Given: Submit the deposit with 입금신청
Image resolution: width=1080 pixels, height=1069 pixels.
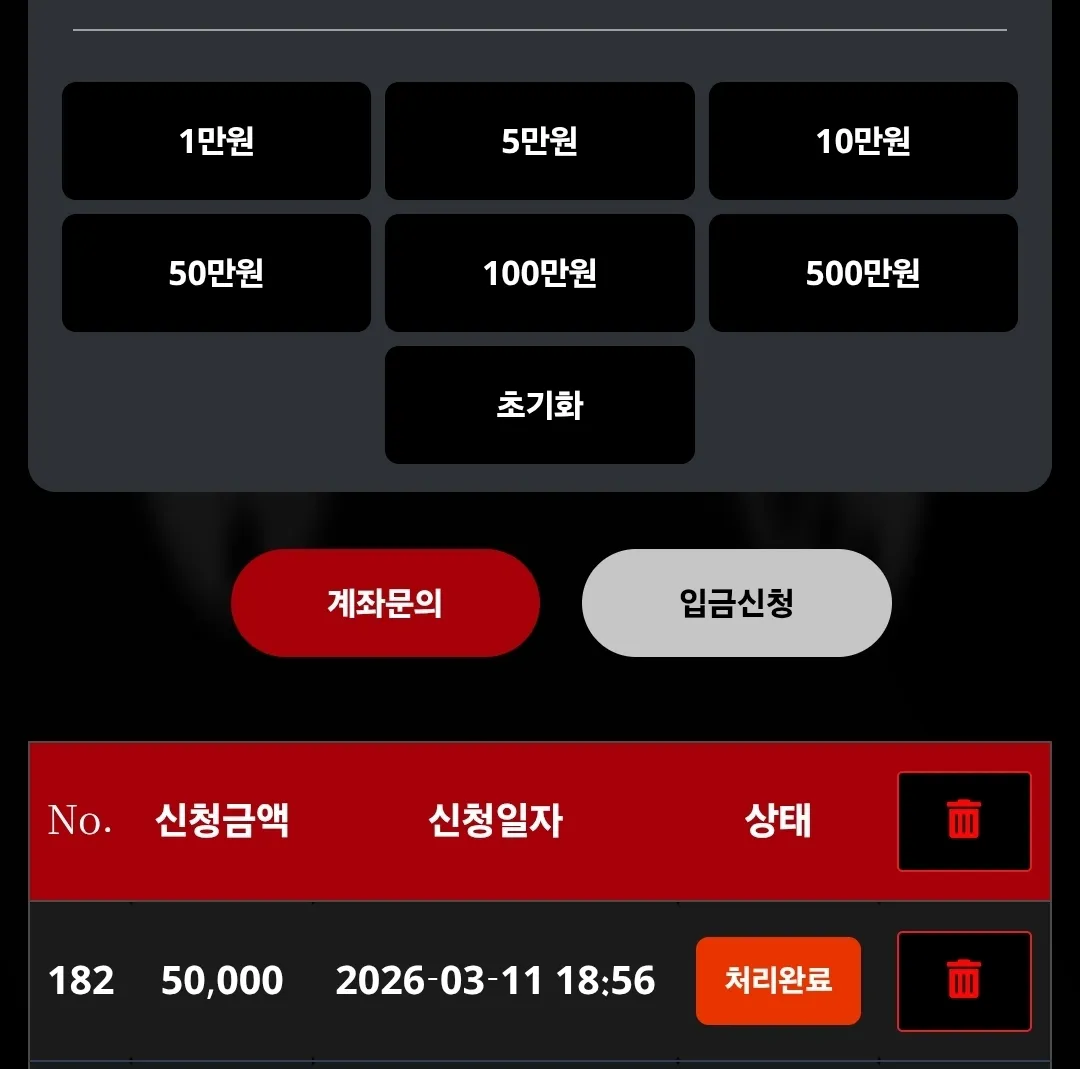Looking at the screenshot, I should (x=736, y=603).
